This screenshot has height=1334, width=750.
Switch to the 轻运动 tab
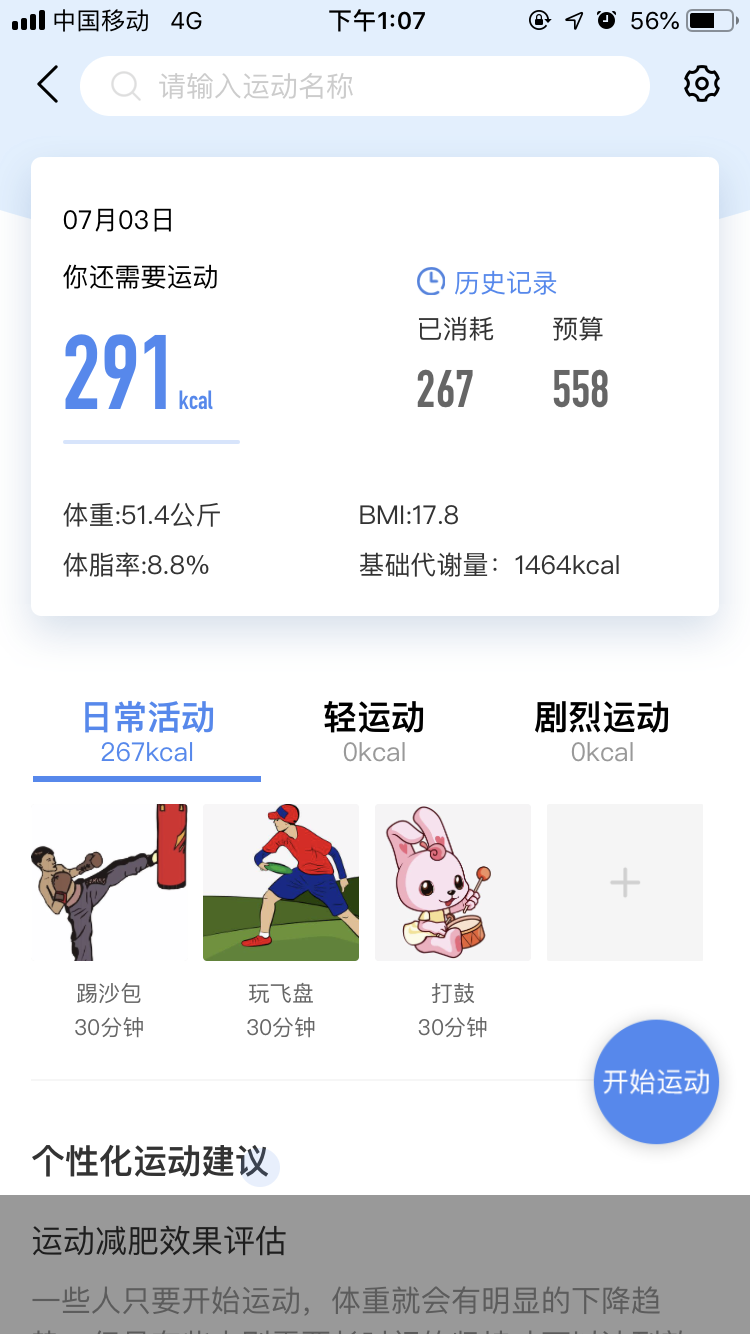[x=374, y=718]
